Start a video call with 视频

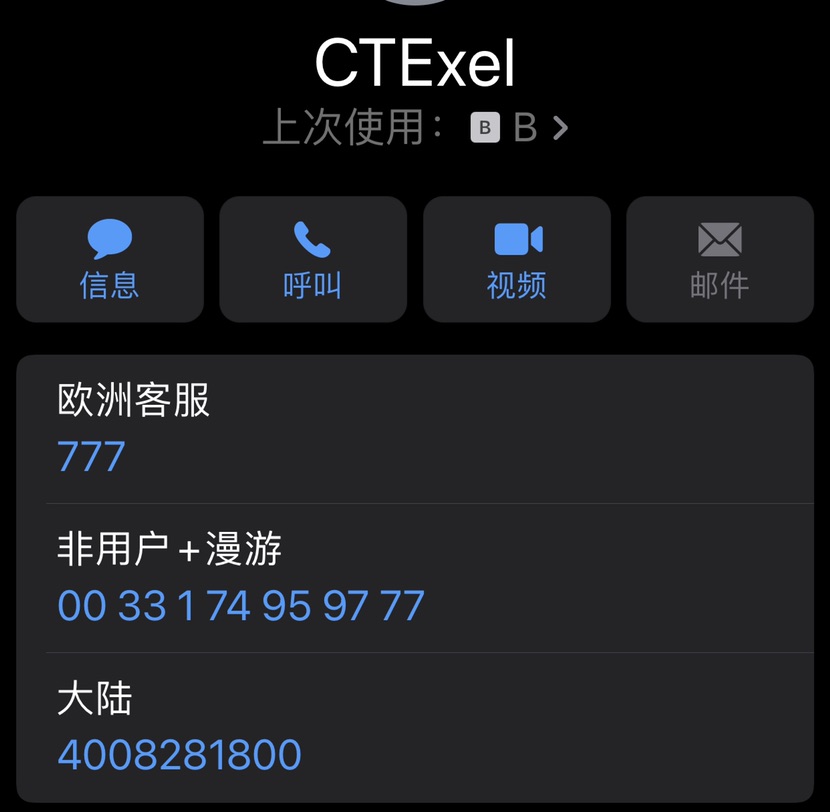point(517,259)
